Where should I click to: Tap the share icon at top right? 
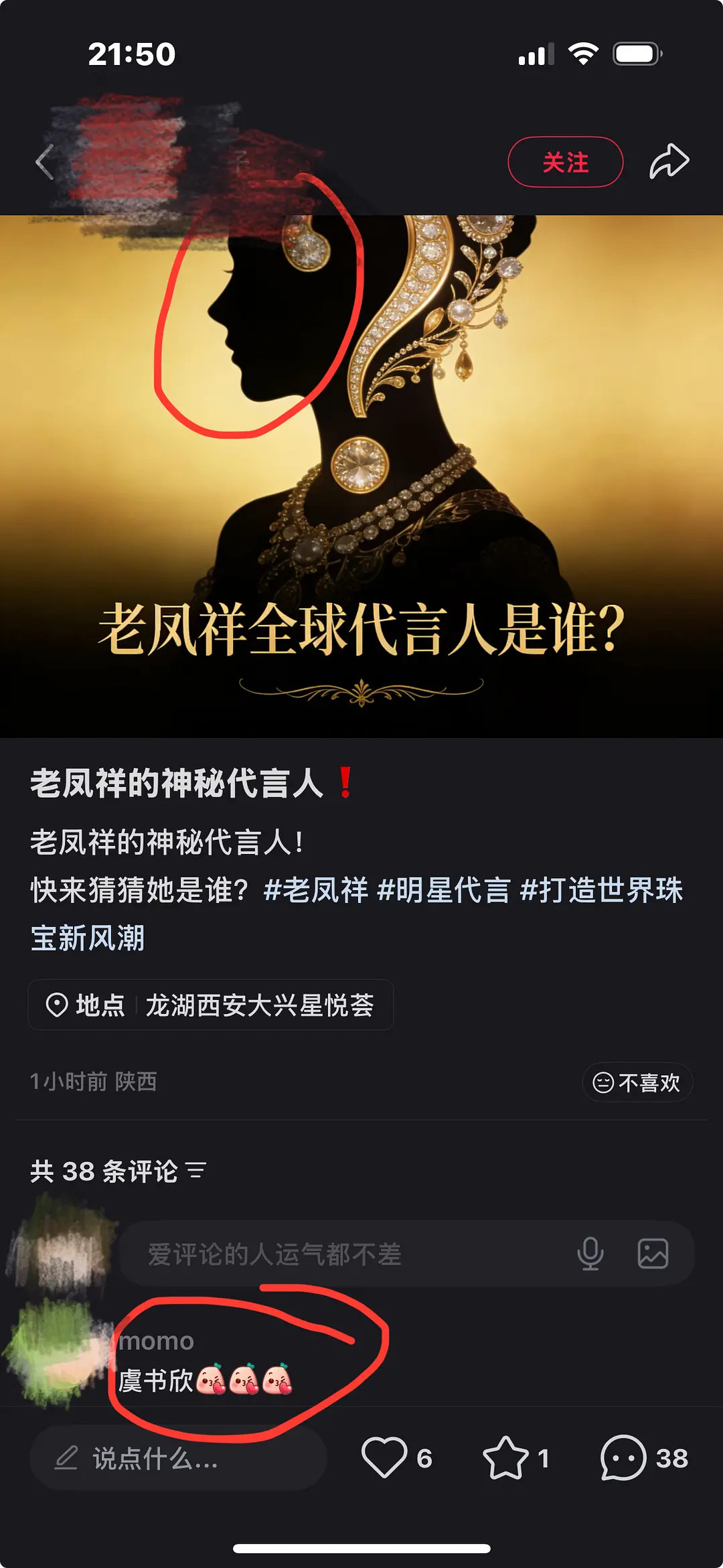[x=667, y=159]
